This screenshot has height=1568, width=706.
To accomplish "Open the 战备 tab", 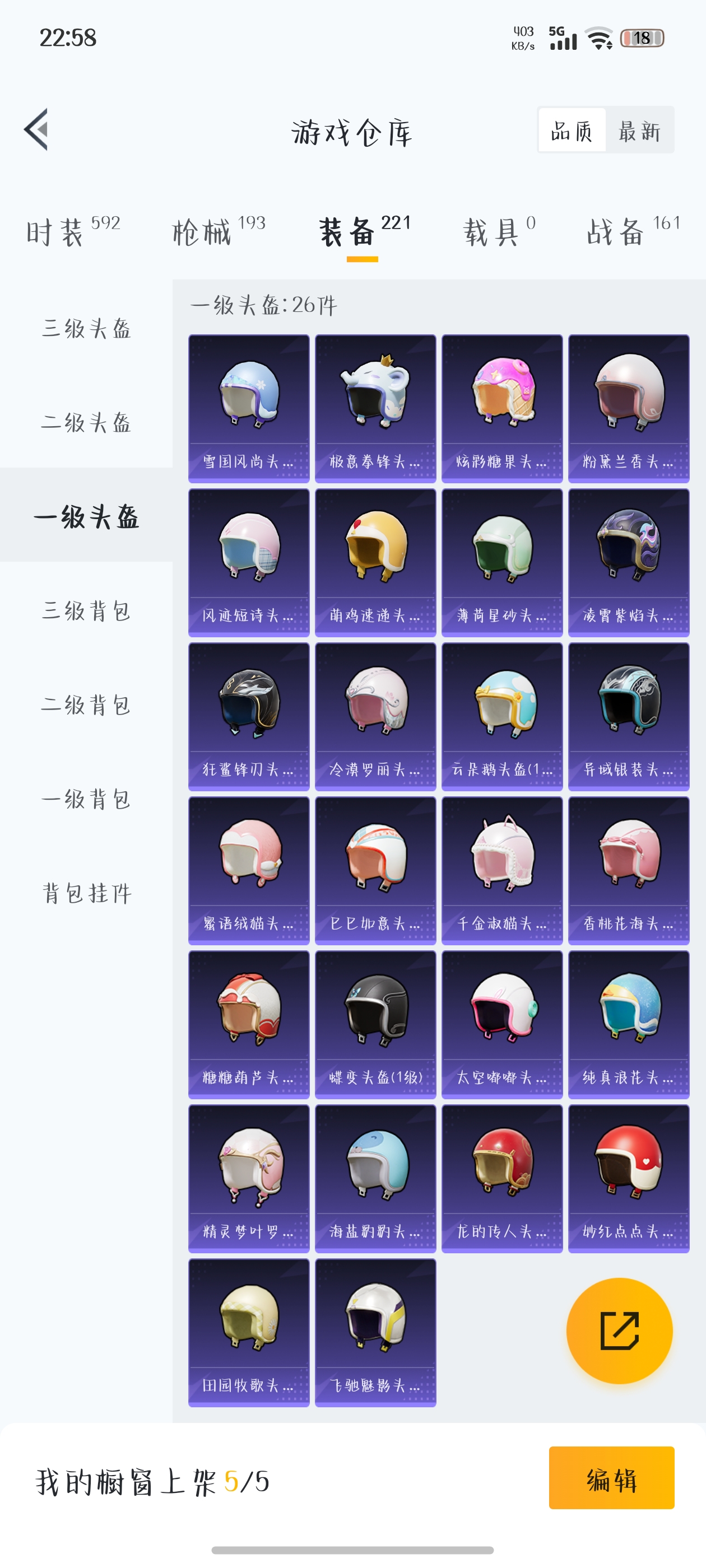I will (x=632, y=231).
